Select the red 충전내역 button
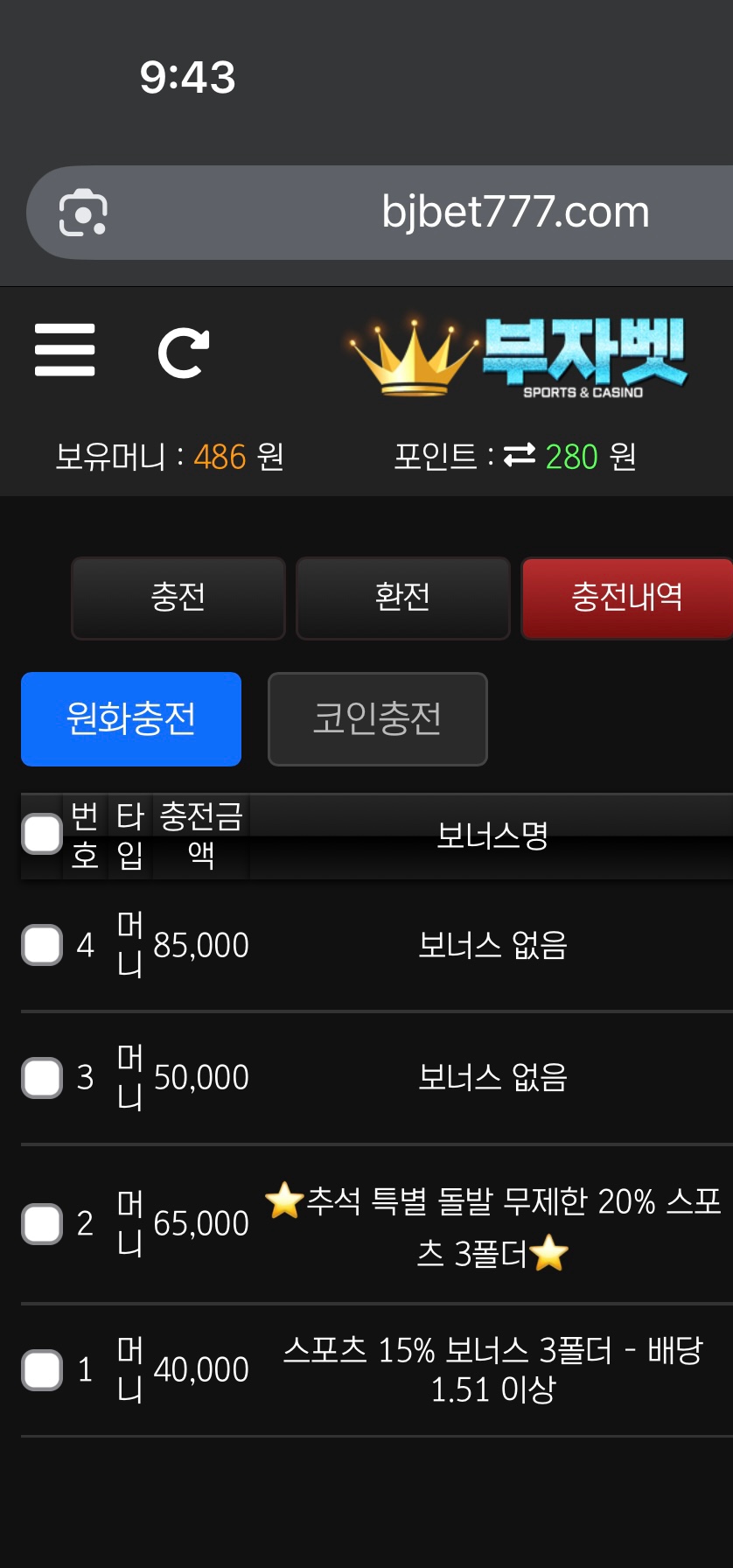733x1568 pixels. (627, 598)
